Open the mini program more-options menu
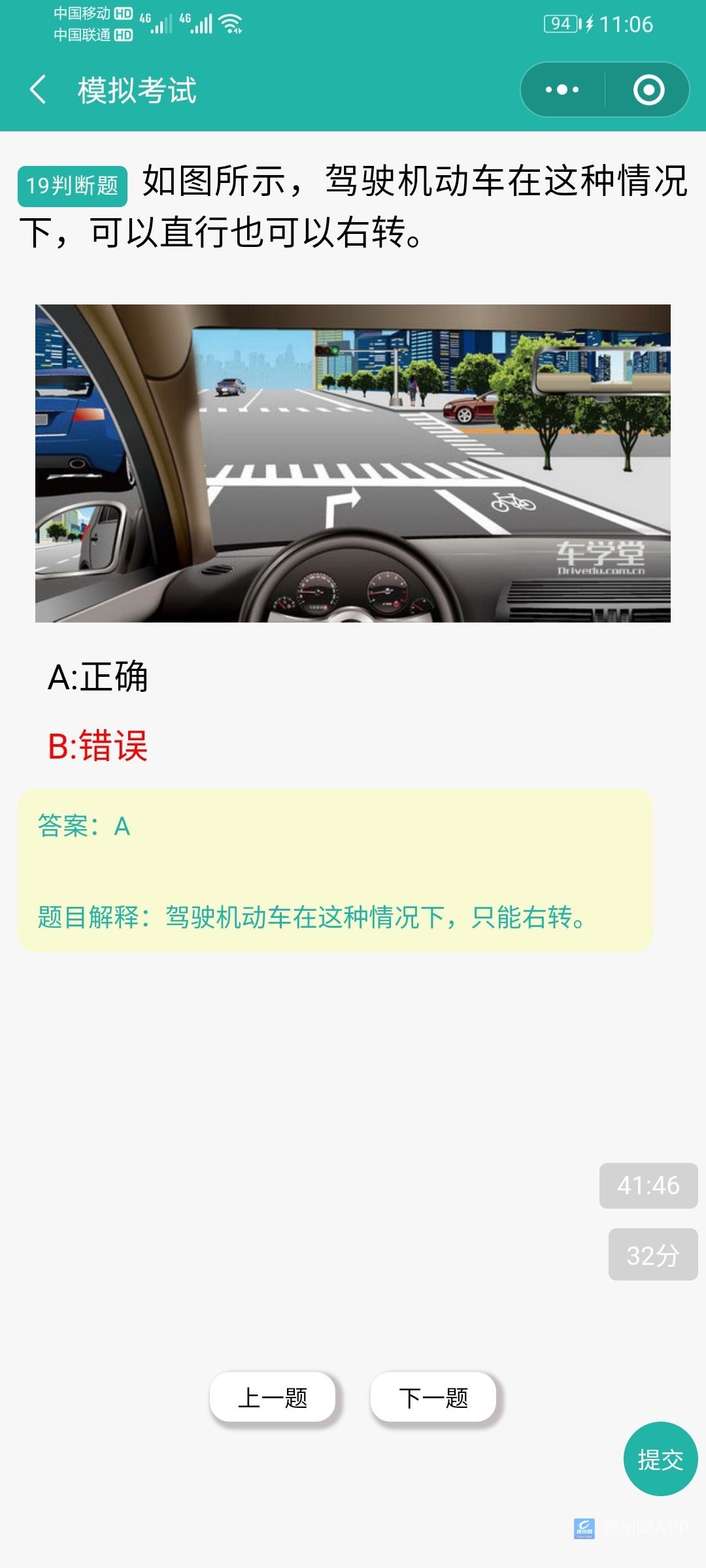This screenshot has width=706, height=1568. (x=562, y=90)
